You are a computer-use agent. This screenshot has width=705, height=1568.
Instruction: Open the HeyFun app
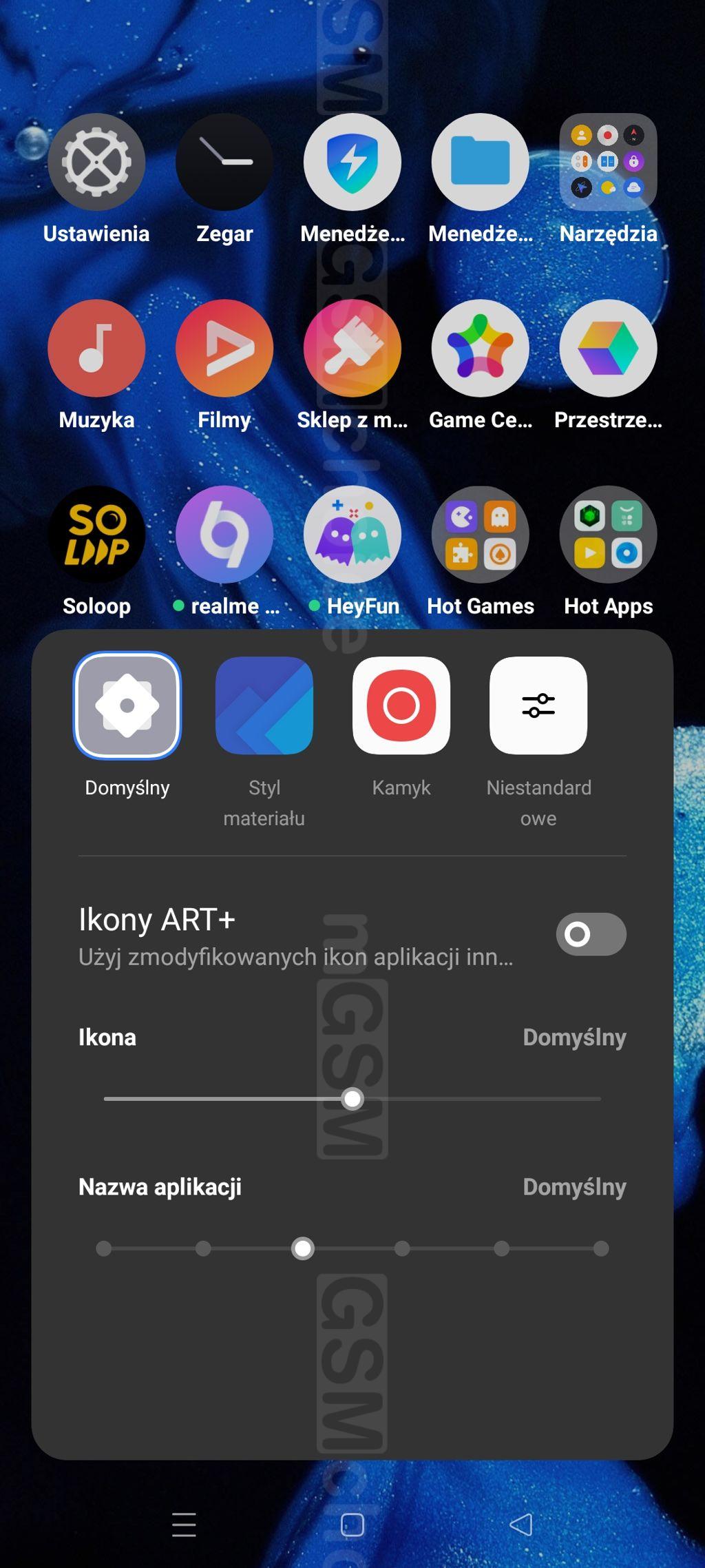click(x=352, y=535)
